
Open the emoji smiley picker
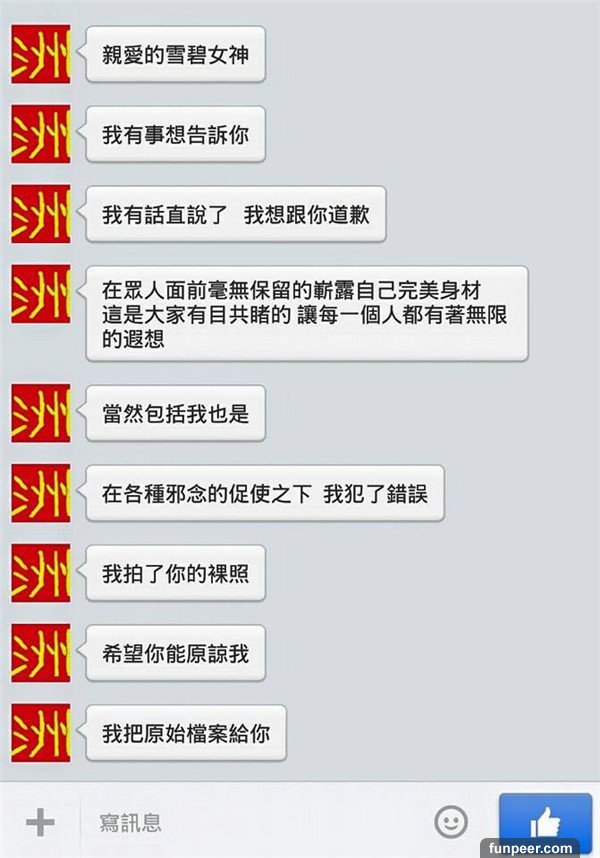pyautogui.click(x=451, y=822)
